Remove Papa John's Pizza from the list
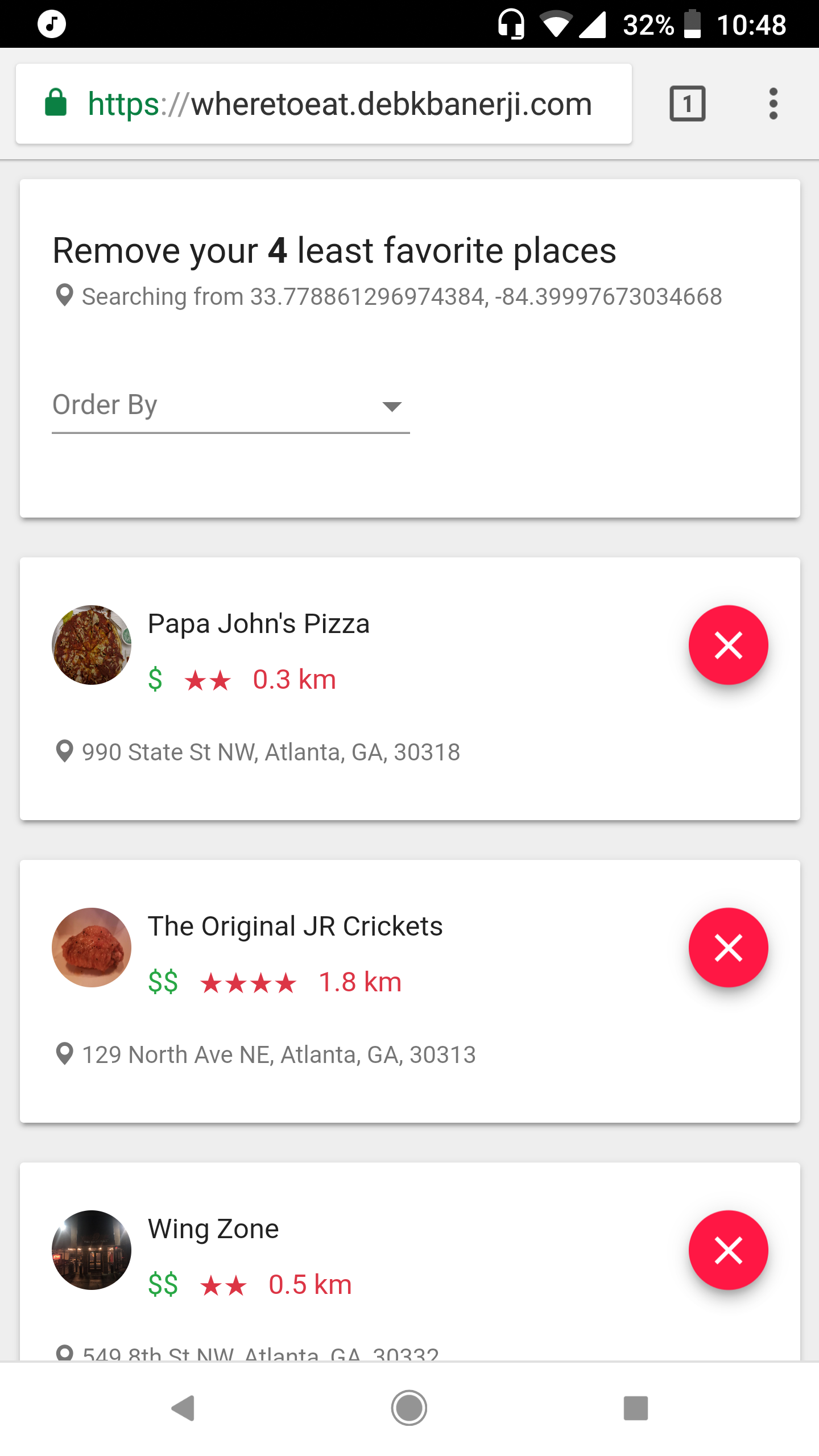 pos(729,645)
